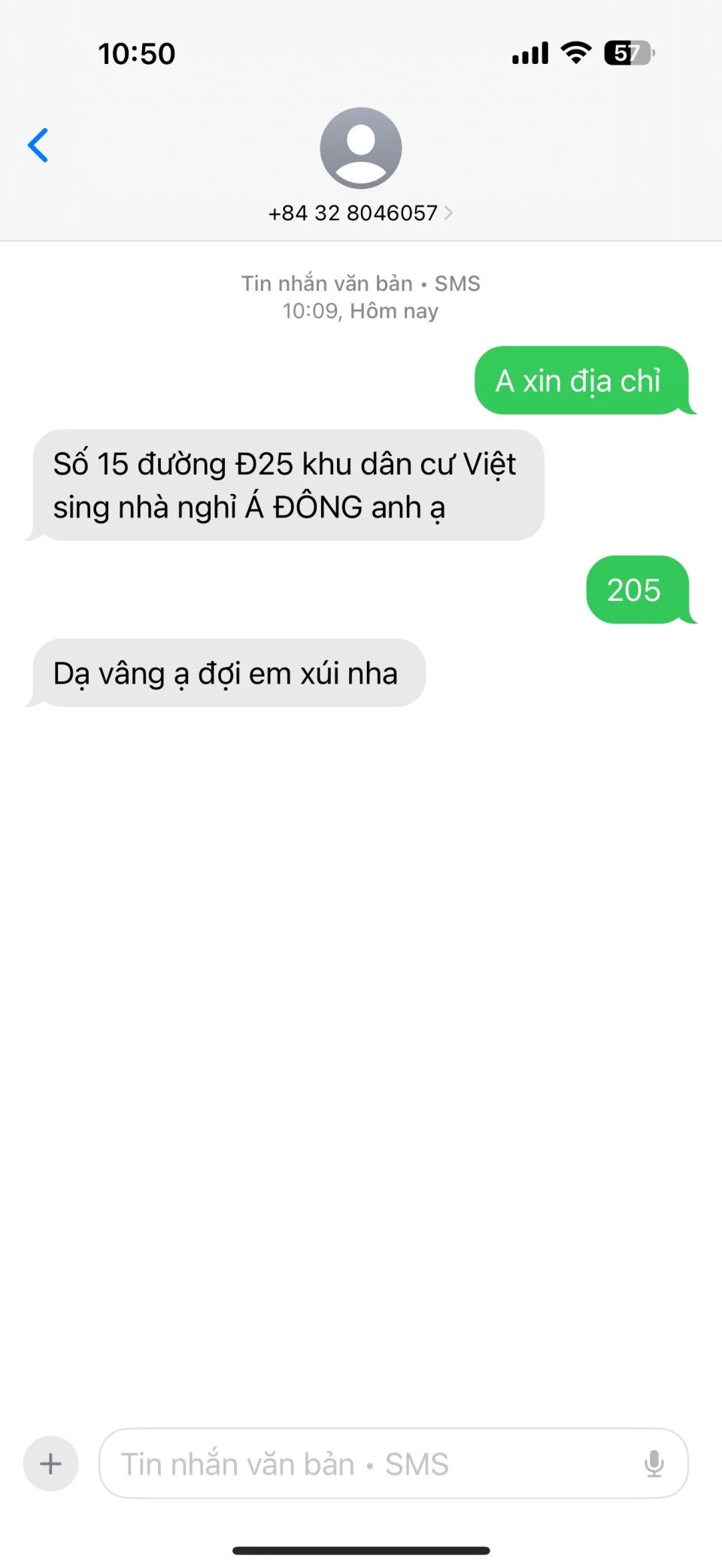Start voice dictation with the microphone
Viewport: 722px width, 1568px height.
tap(654, 1463)
